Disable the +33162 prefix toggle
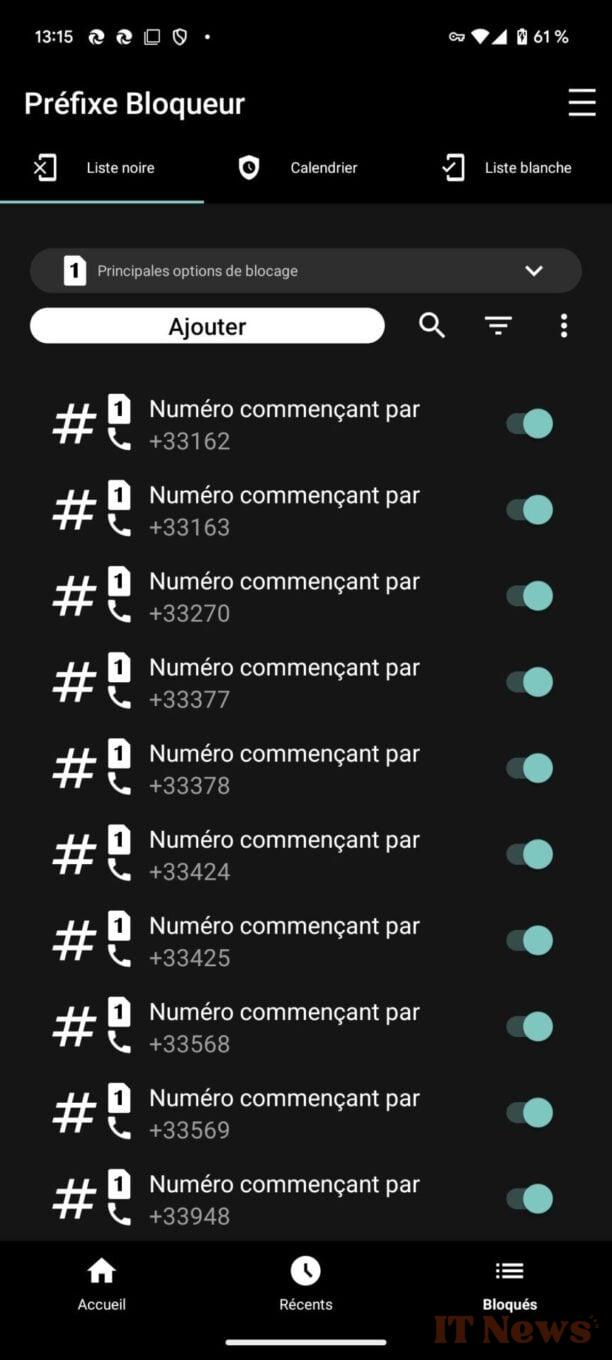The image size is (612, 1360). 529,424
